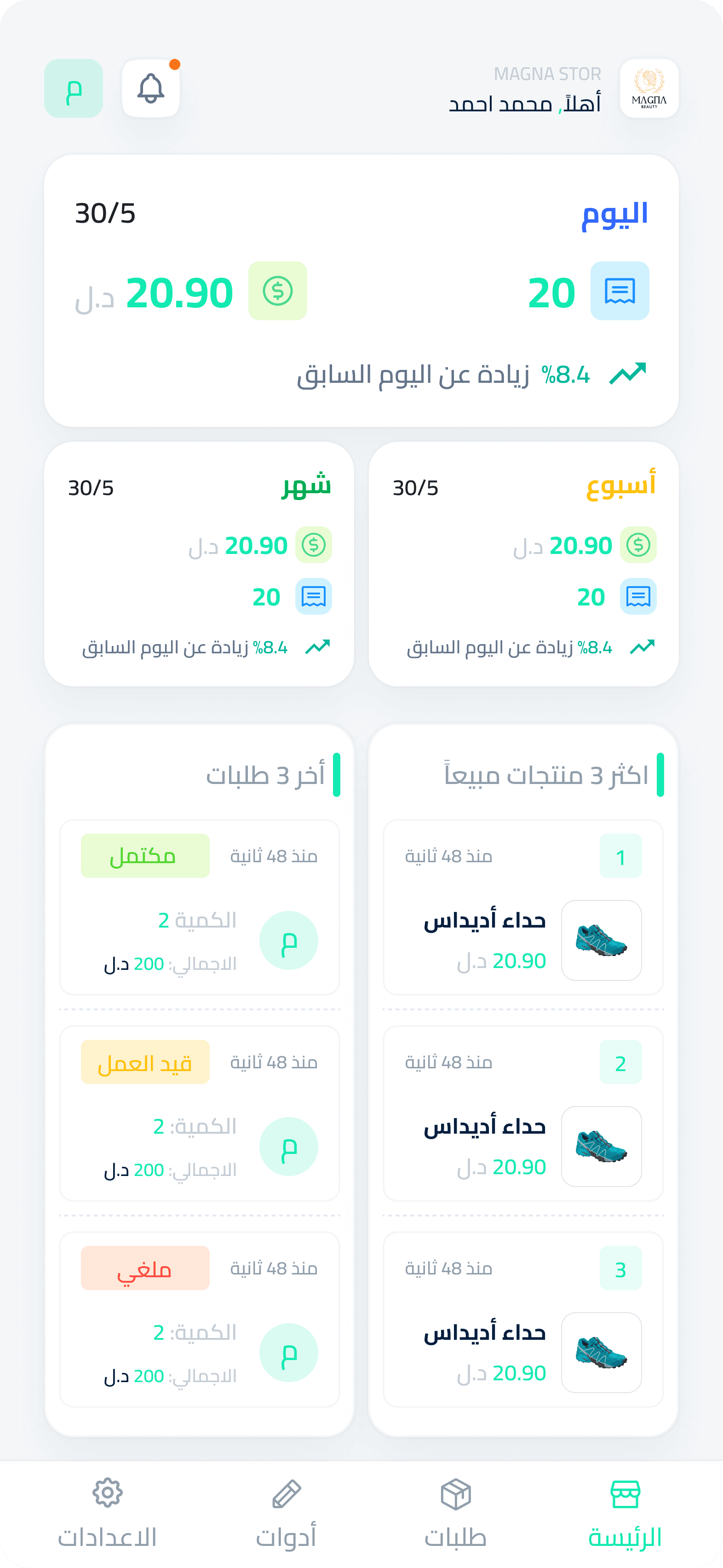Open the notifications bell
This screenshot has height=1568, width=723.
click(151, 89)
